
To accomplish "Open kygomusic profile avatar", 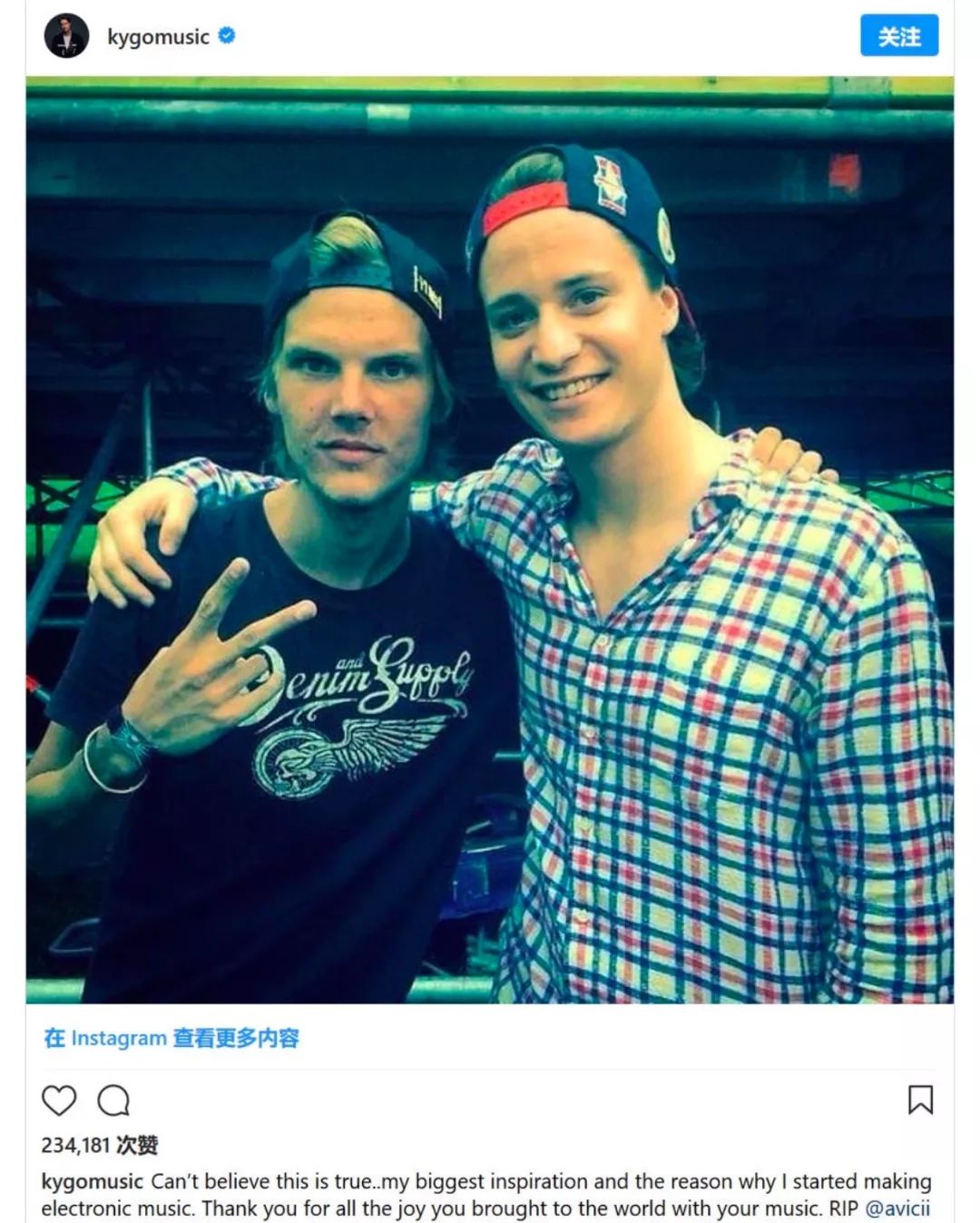I will tap(66, 36).
